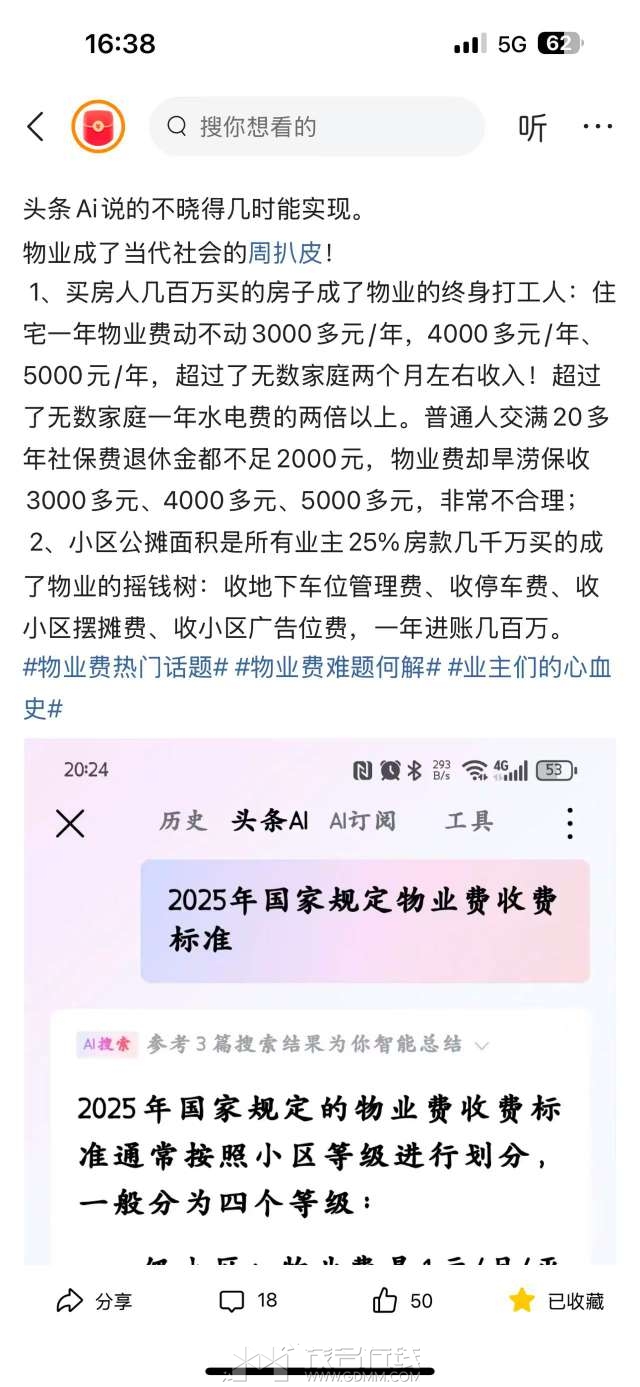Open hashtag #物业费难题何解#
Viewport: 640px width, 1387px height.
click(337, 668)
